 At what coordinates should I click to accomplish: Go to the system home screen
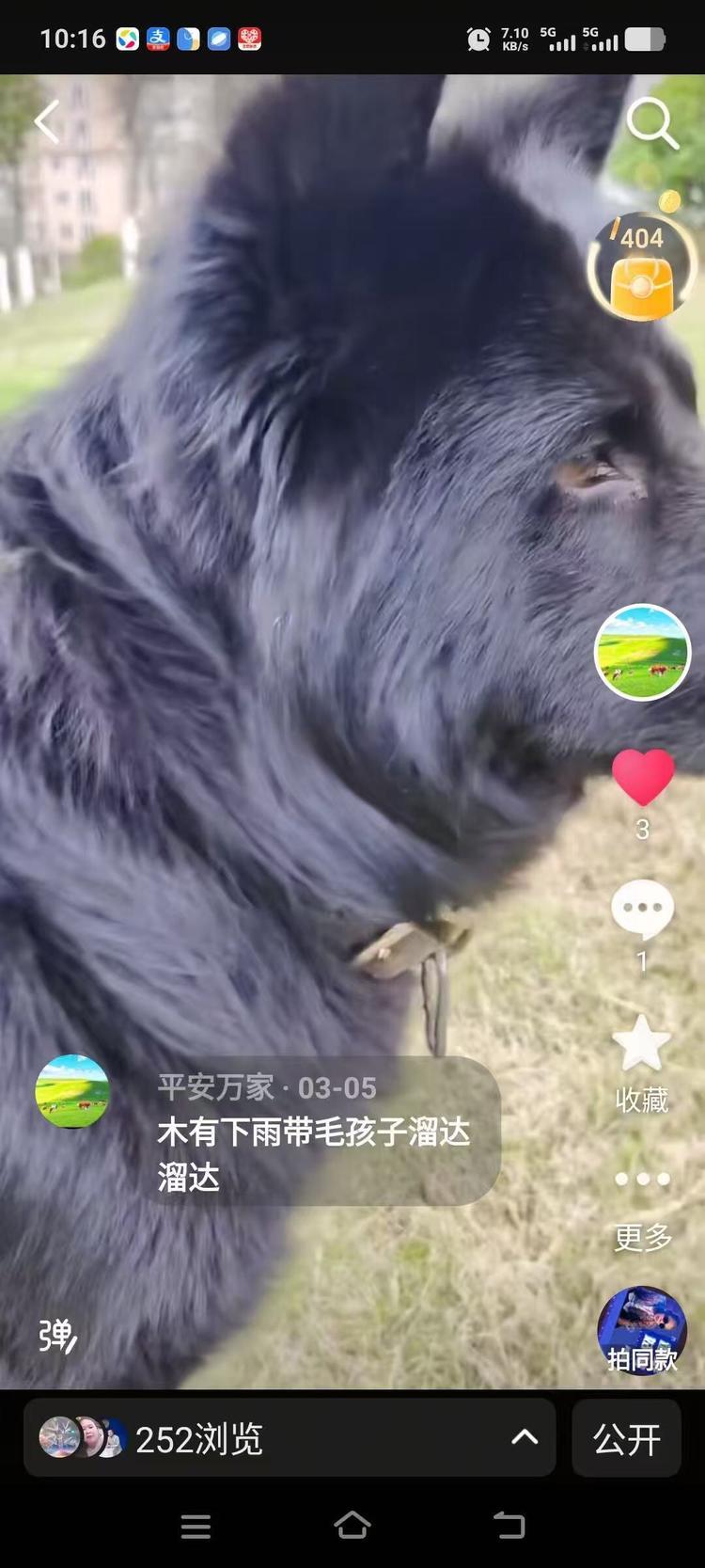tap(352, 1526)
